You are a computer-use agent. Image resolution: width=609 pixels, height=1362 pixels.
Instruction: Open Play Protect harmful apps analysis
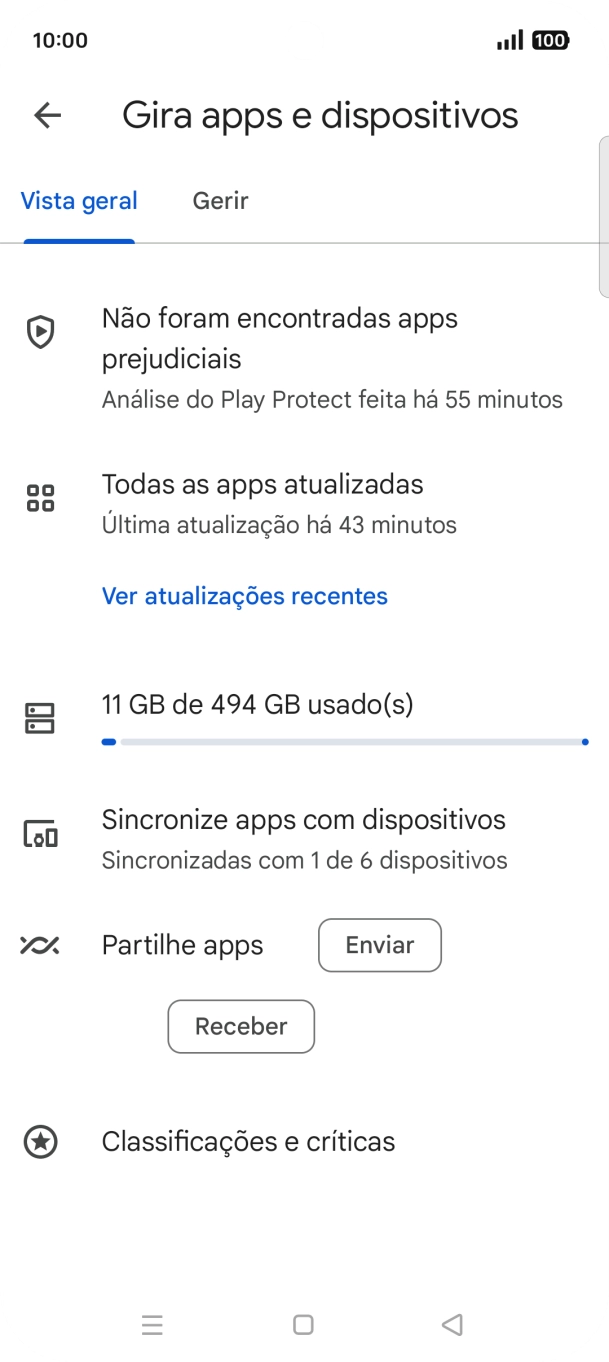(x=300, y=358)
